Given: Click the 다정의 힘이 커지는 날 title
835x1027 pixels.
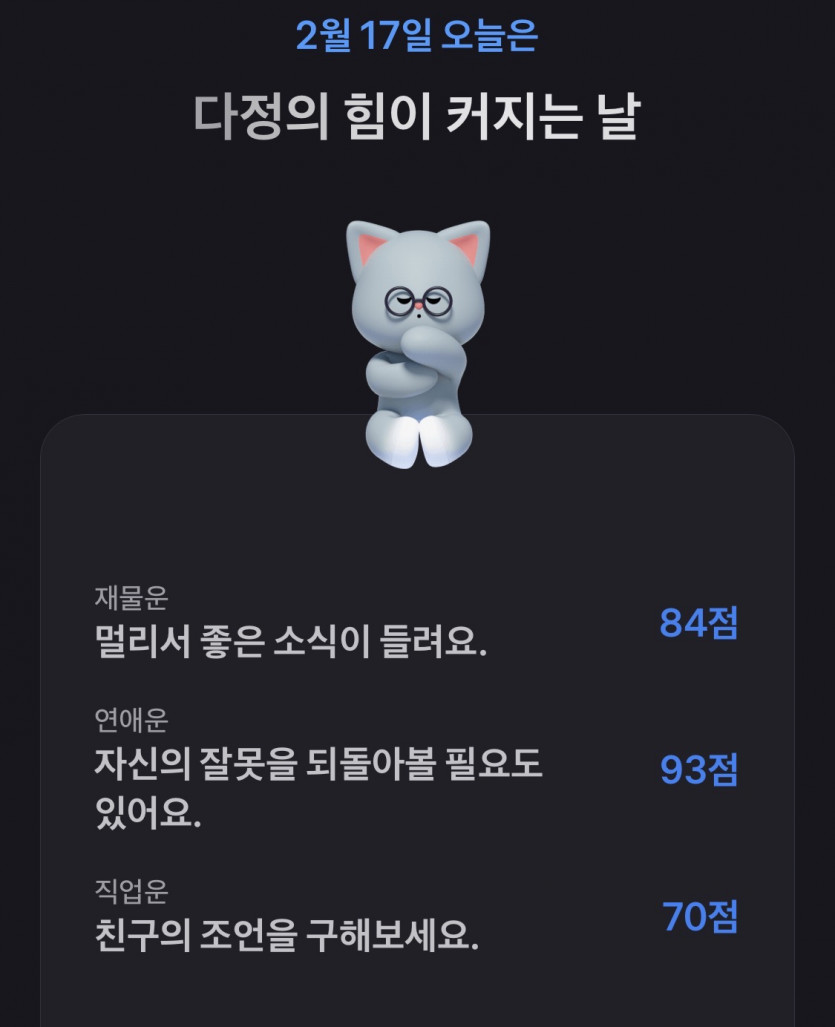Looking at the screenshot, I should pos(417,115).
